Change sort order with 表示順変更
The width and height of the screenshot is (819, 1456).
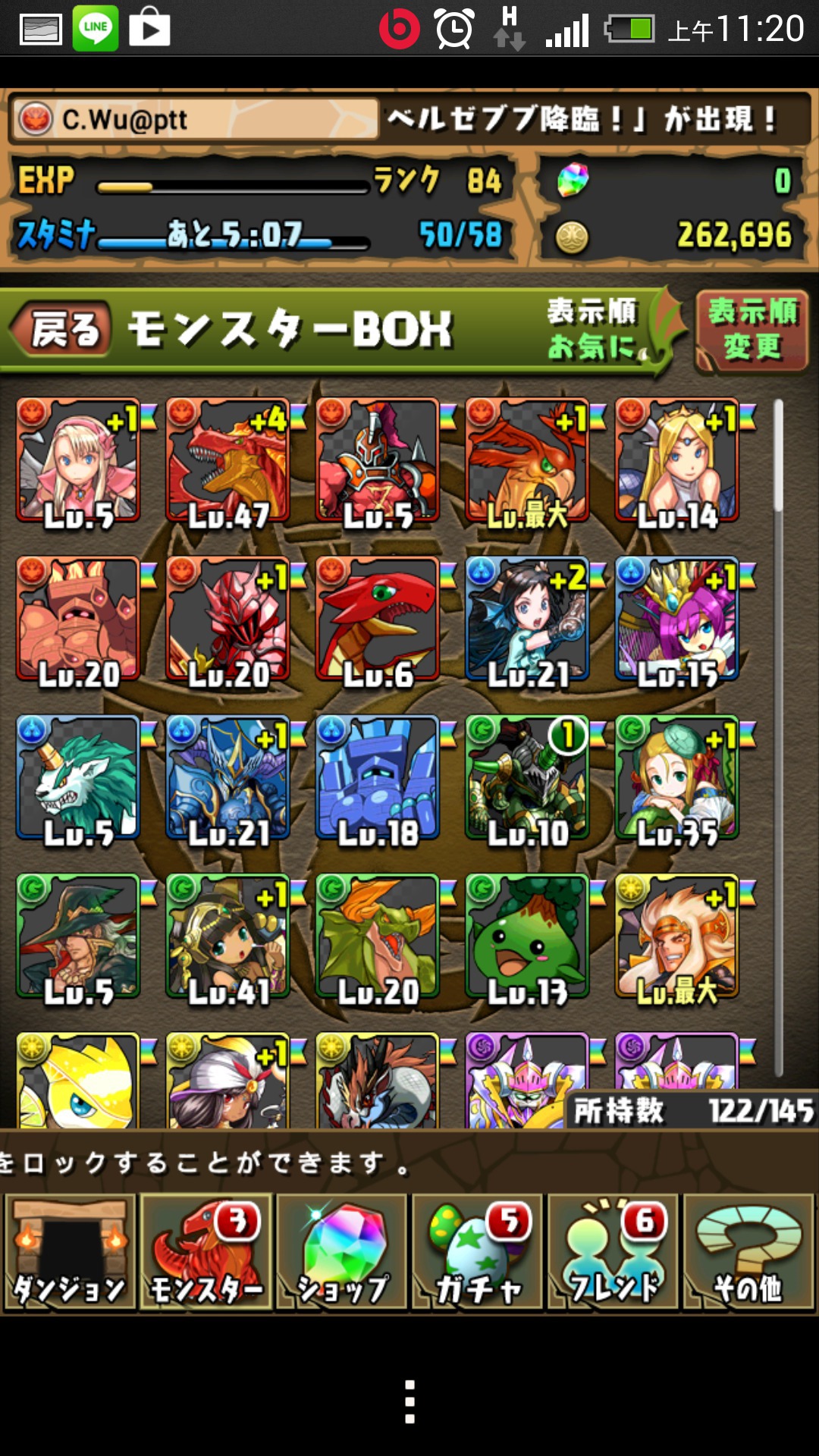pos(752,331)
